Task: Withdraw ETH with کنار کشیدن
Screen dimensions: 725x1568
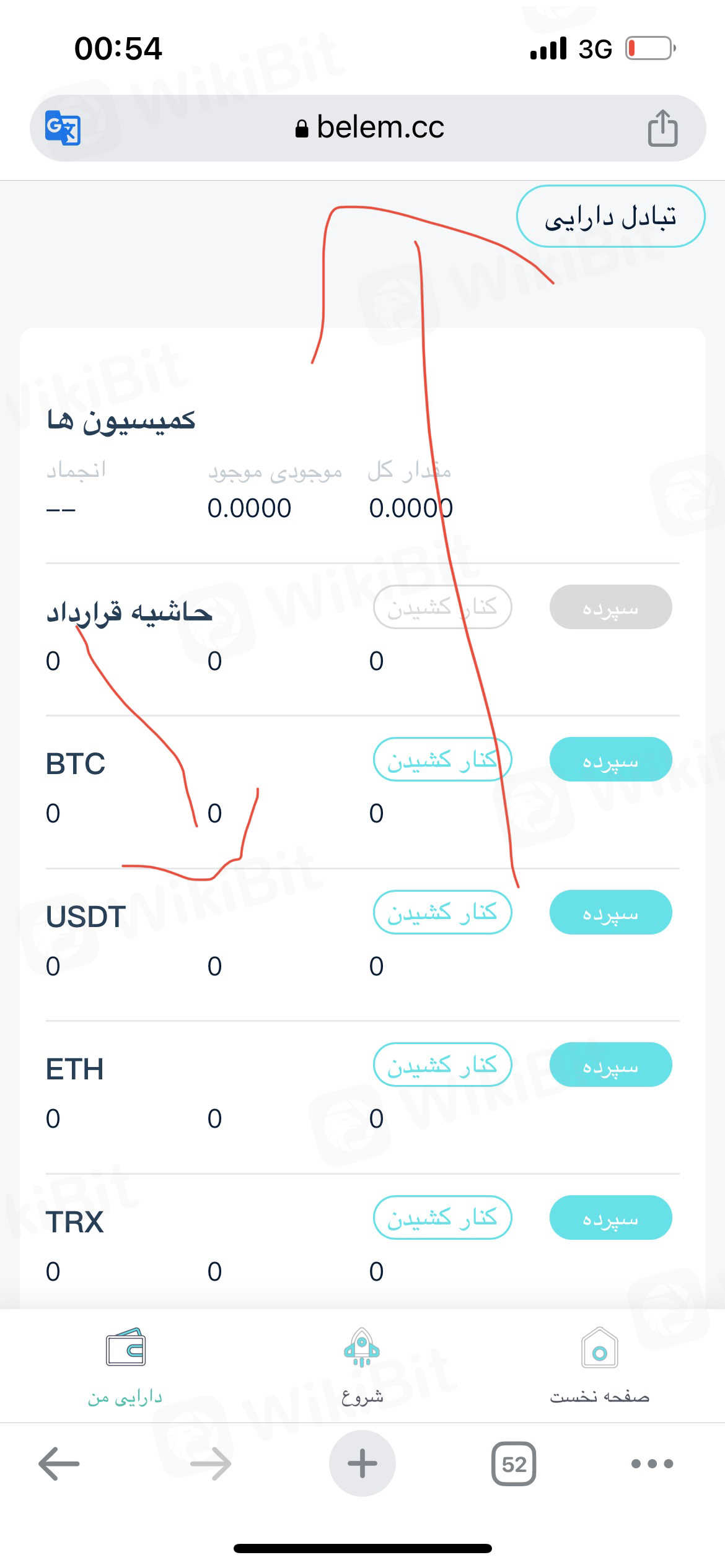Action: 442,1065
